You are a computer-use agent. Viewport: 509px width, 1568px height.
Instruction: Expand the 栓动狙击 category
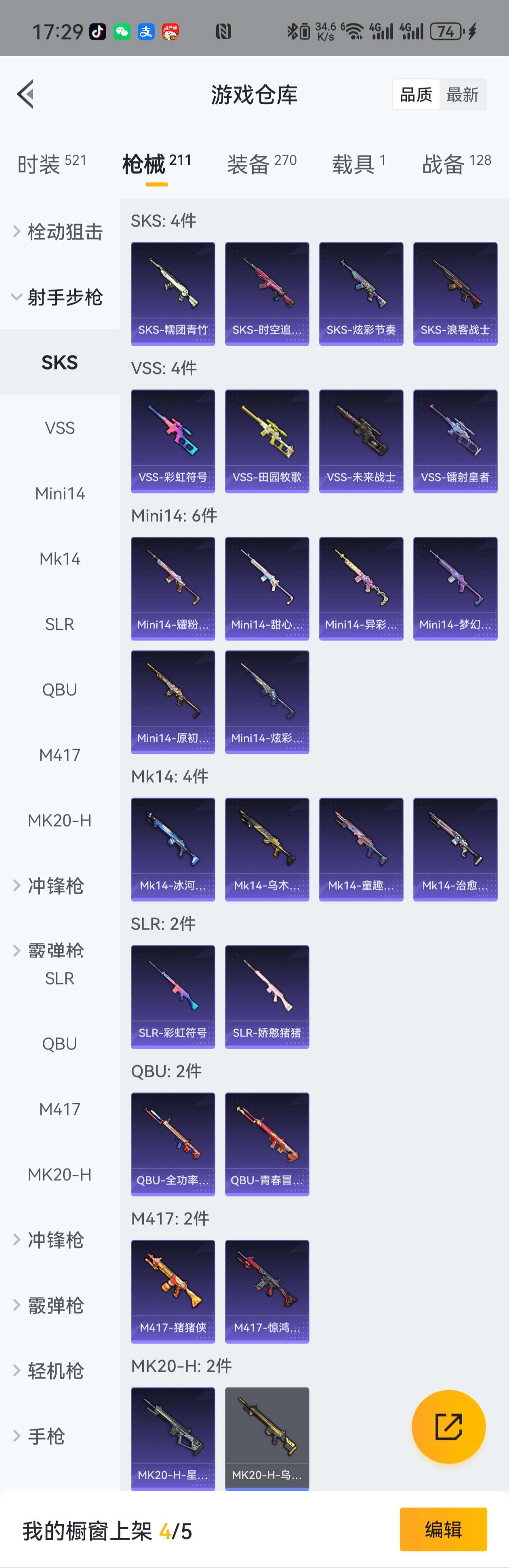pyautogui.click(x=60, y=232)
